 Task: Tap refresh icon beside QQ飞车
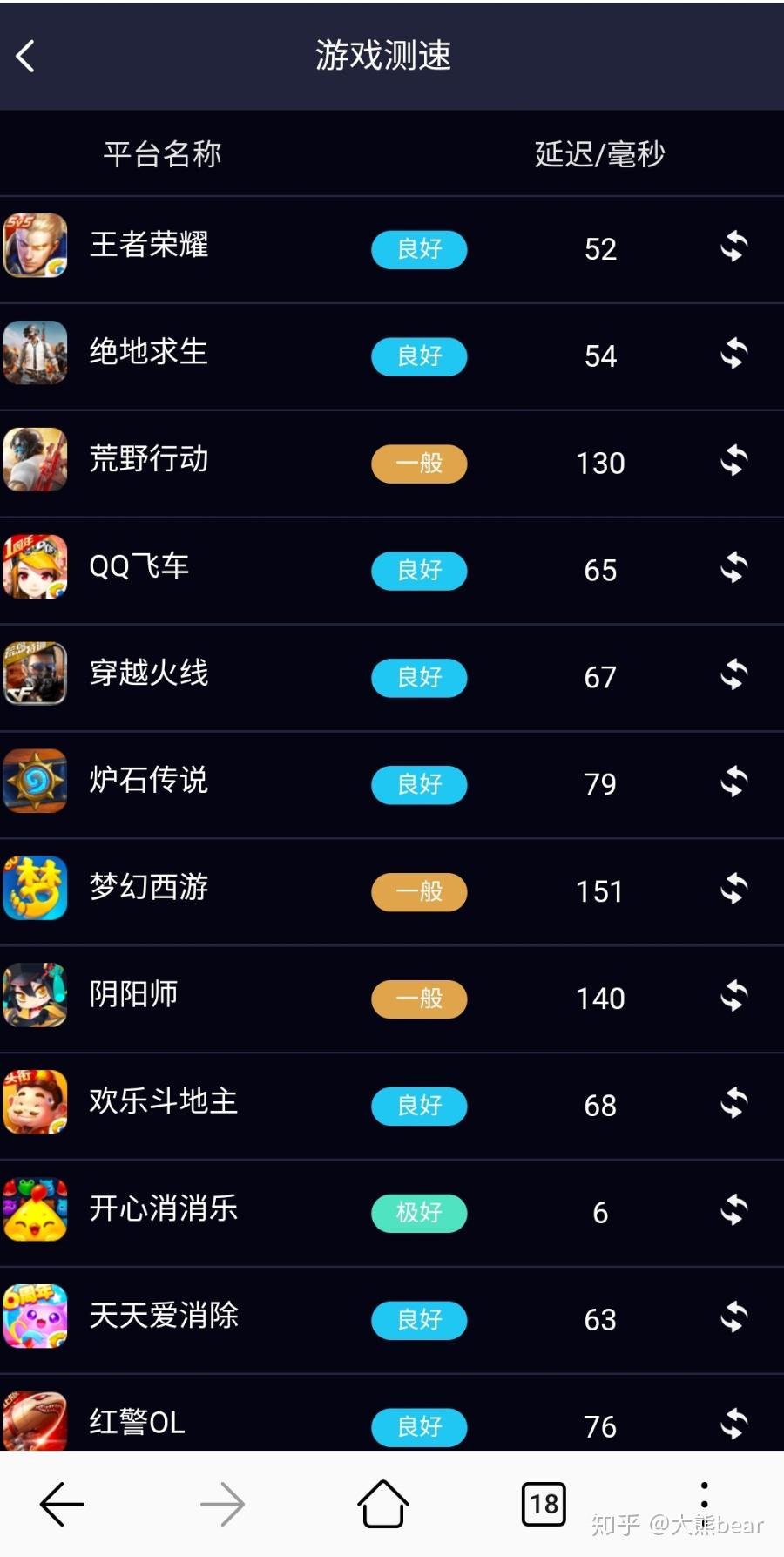tap(733, 569)
